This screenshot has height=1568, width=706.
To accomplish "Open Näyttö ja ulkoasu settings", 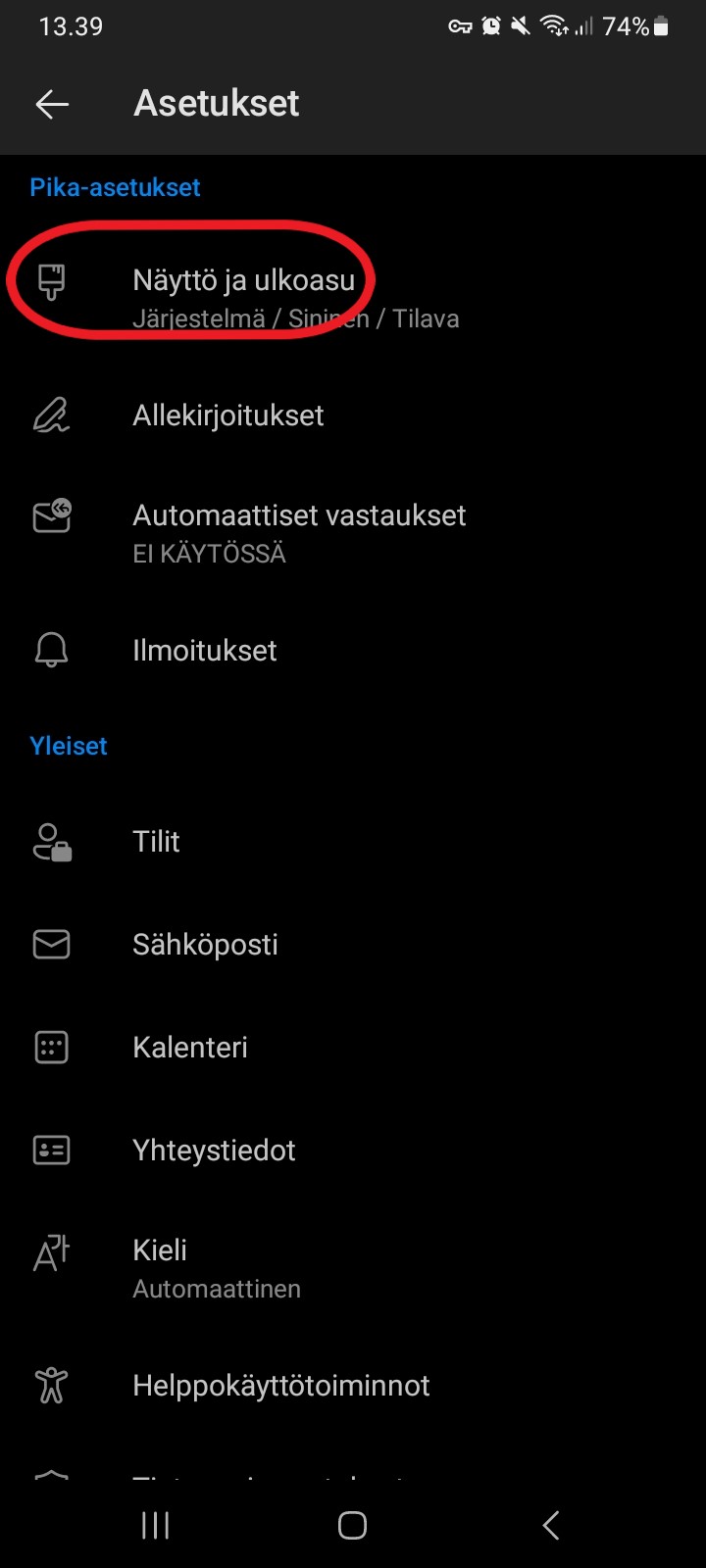I will point(353,298).
